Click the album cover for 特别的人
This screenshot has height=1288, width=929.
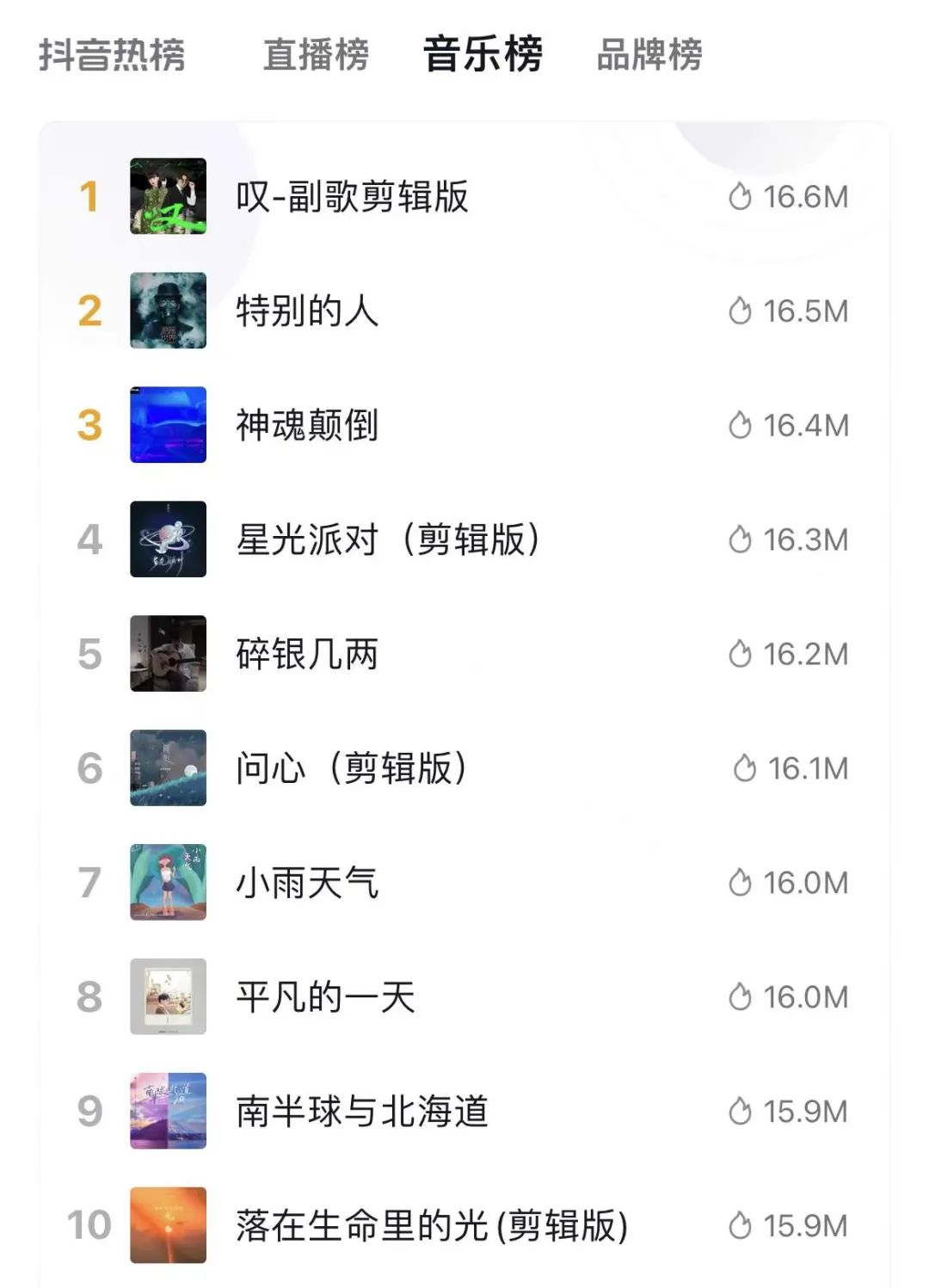168,311
